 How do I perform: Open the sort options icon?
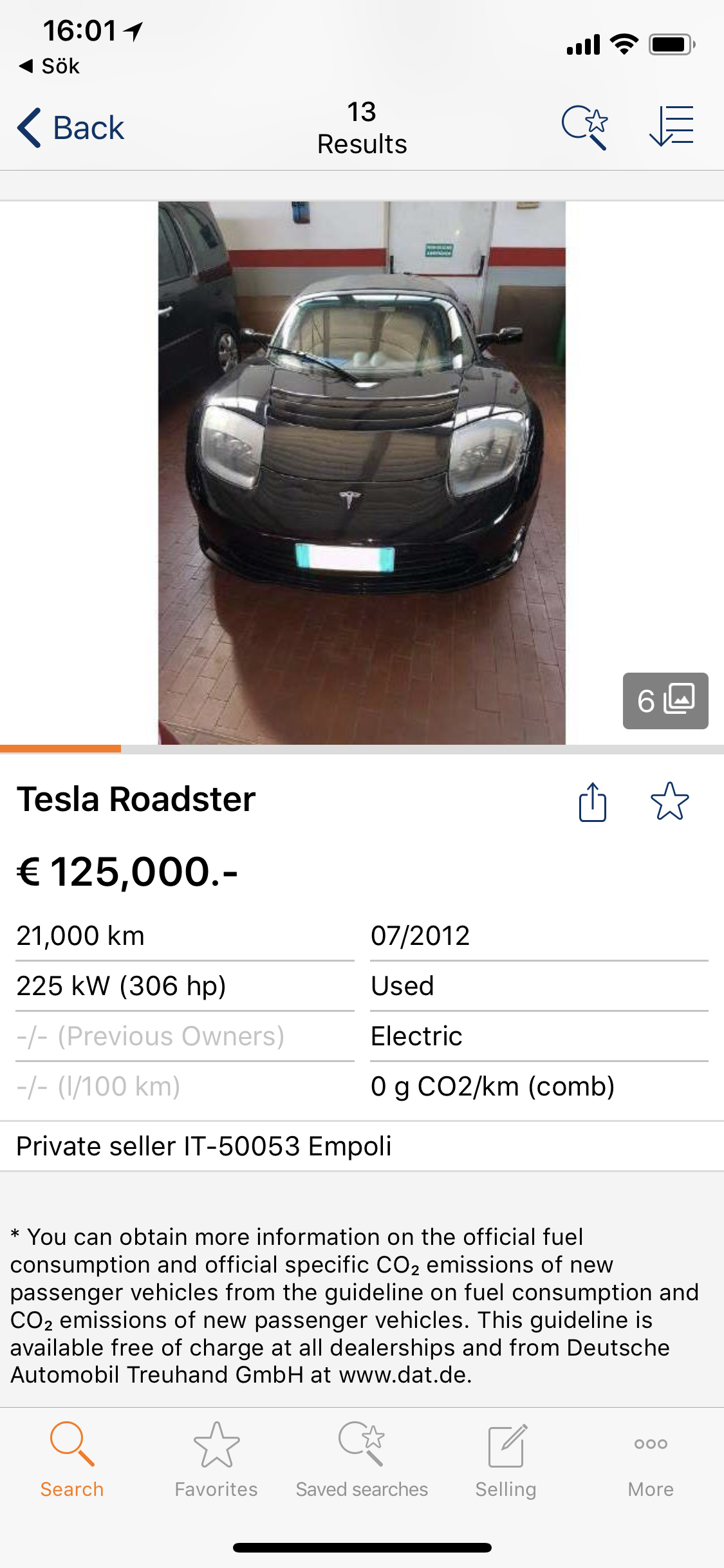pyautogui.click(x=672, y=127)
